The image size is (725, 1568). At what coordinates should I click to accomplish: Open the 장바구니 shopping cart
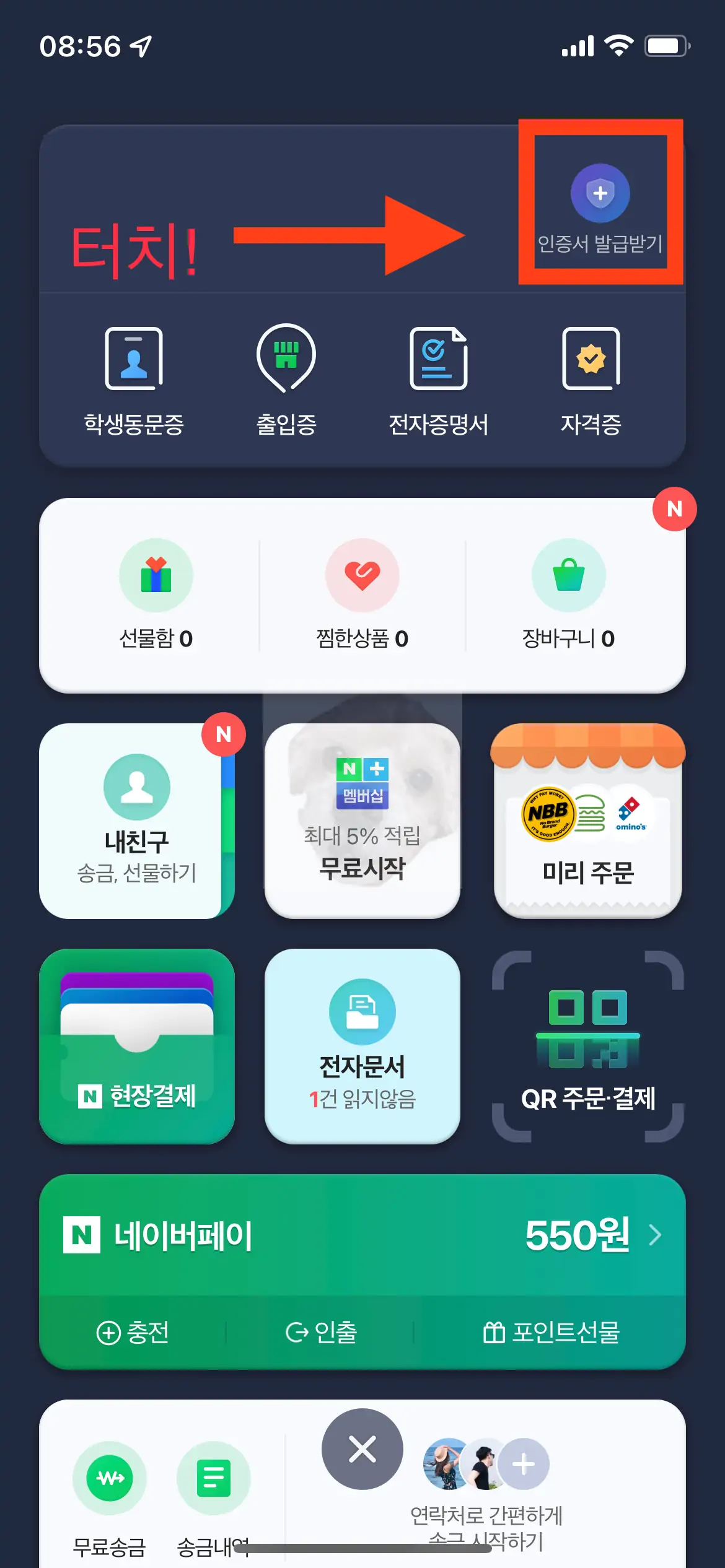click(569, 575)
